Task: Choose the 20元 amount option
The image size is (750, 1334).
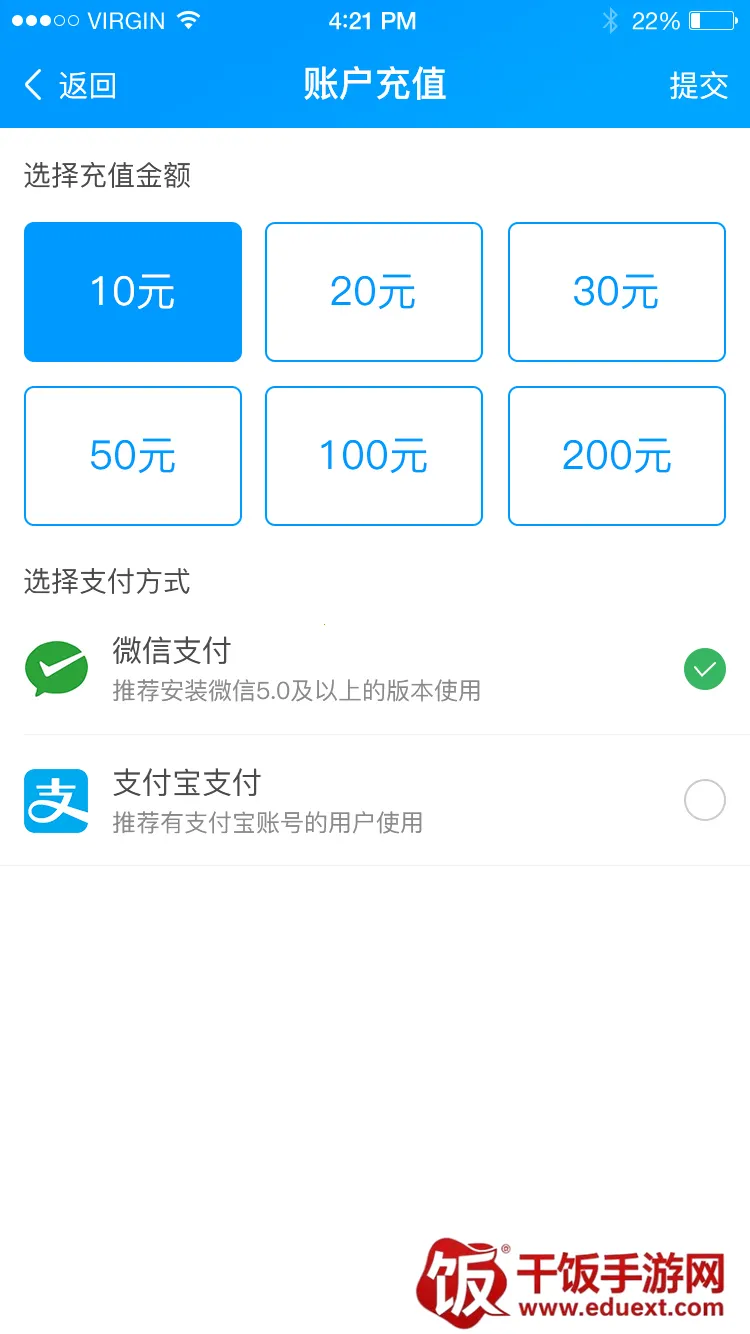Action: pyautogui.click(x=374, y=292)
